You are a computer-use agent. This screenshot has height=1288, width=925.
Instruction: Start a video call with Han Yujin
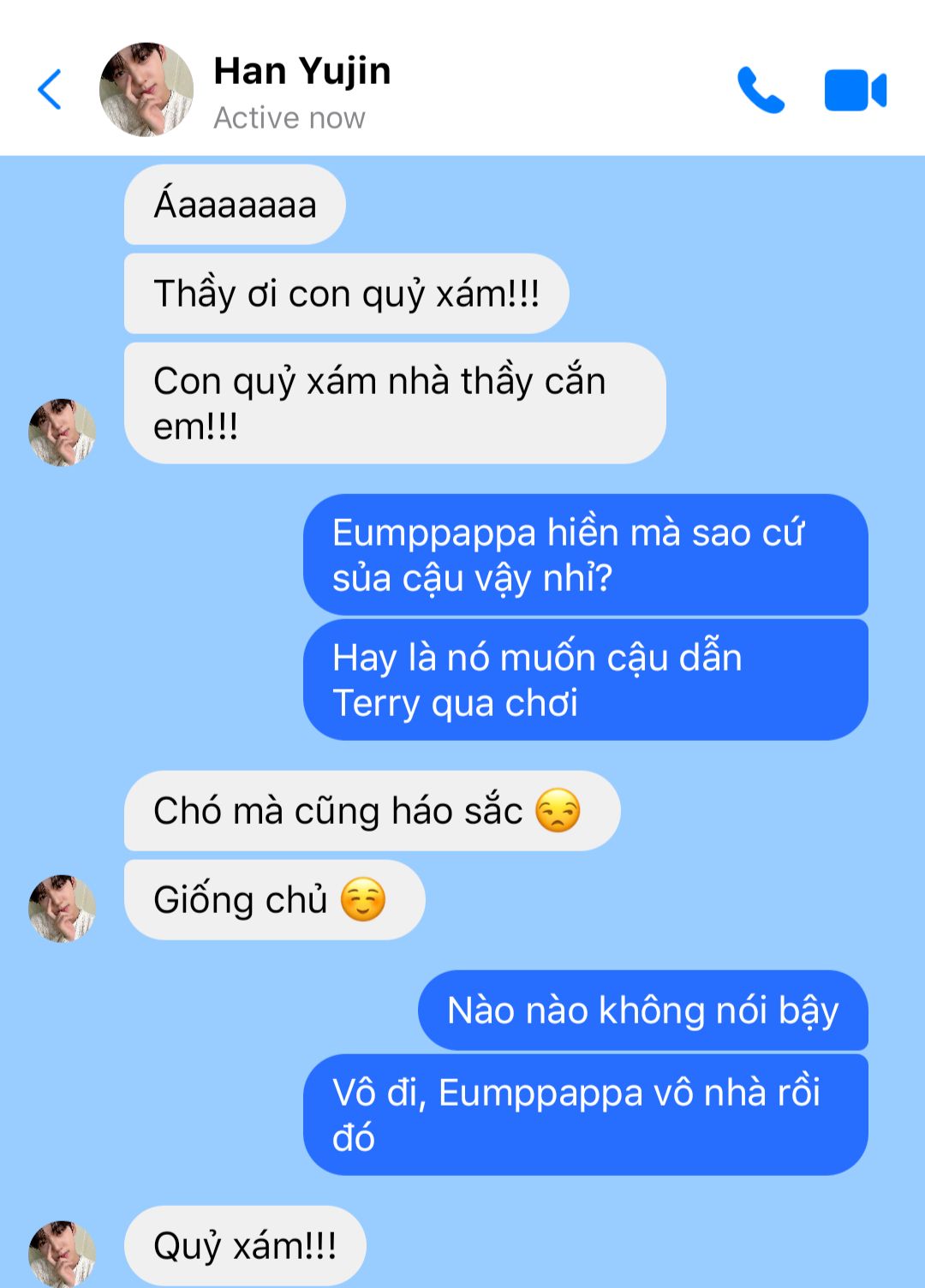tap(855, 90)
